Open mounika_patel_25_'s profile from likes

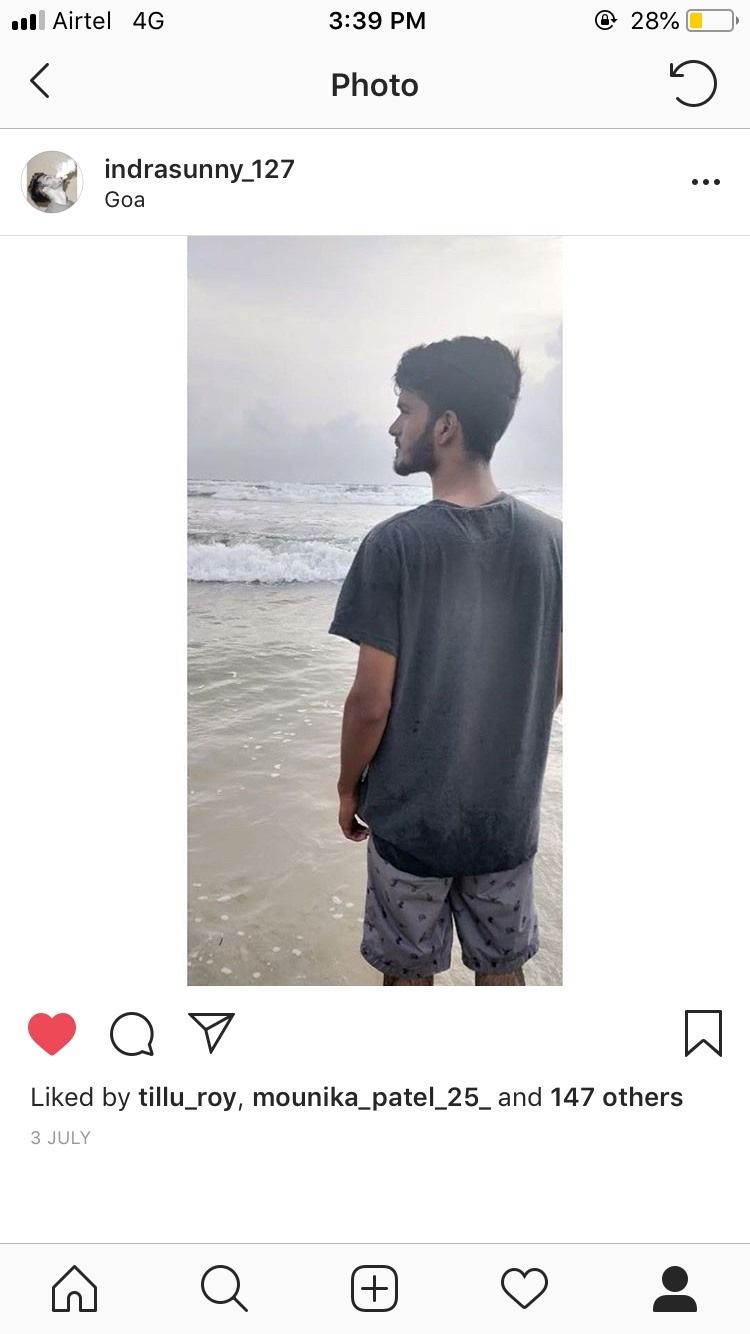click(x=371, y=1098)
